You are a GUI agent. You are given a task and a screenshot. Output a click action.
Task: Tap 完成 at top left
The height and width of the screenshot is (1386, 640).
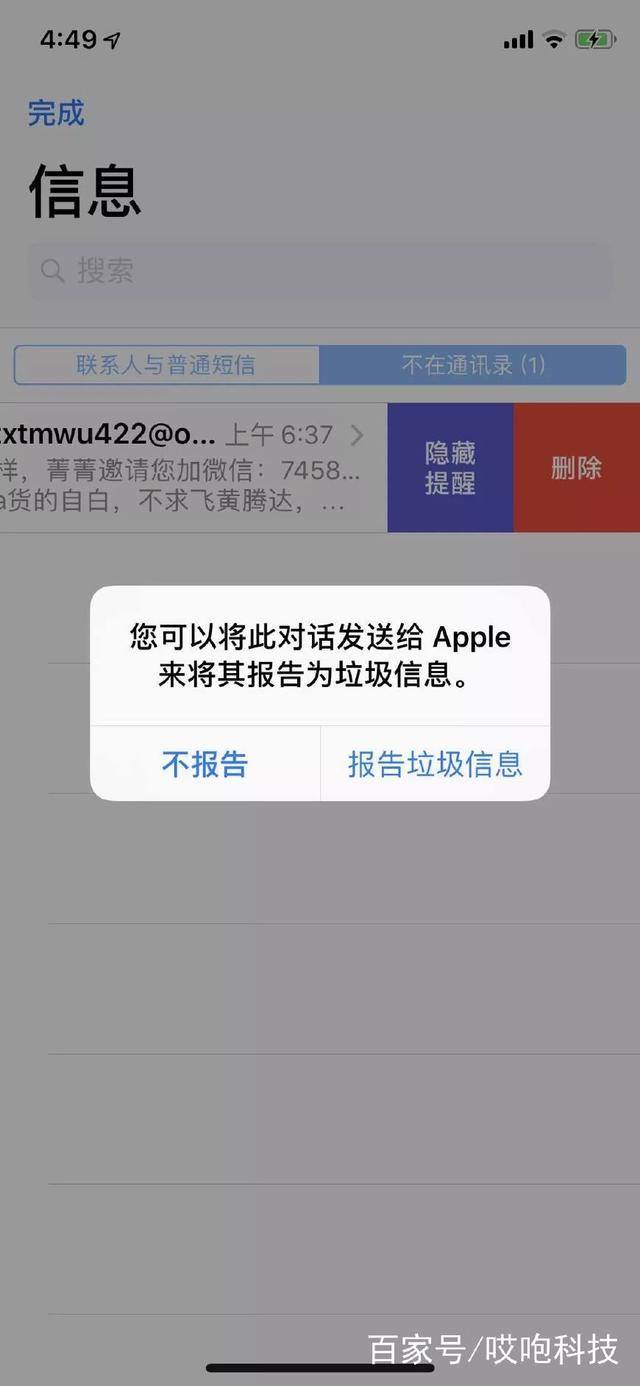point(56,113)
